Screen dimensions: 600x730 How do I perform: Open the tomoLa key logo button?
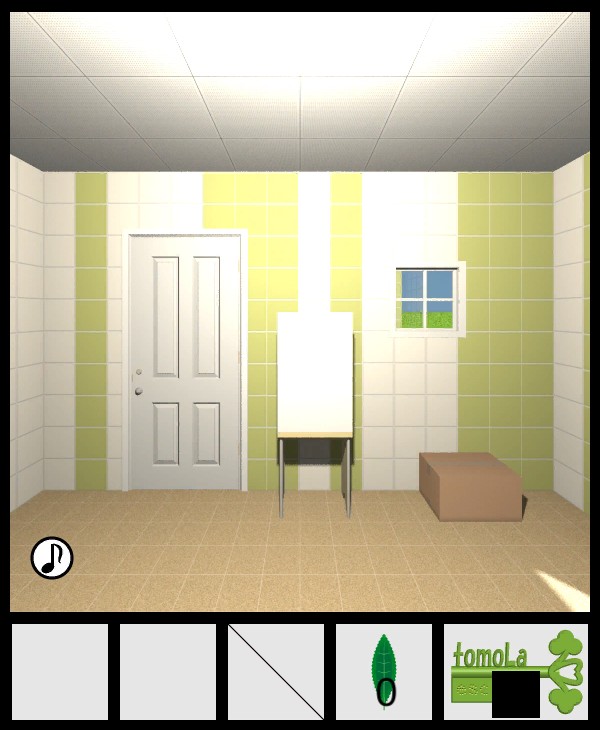pyautogui.click(x=516, y=670)
